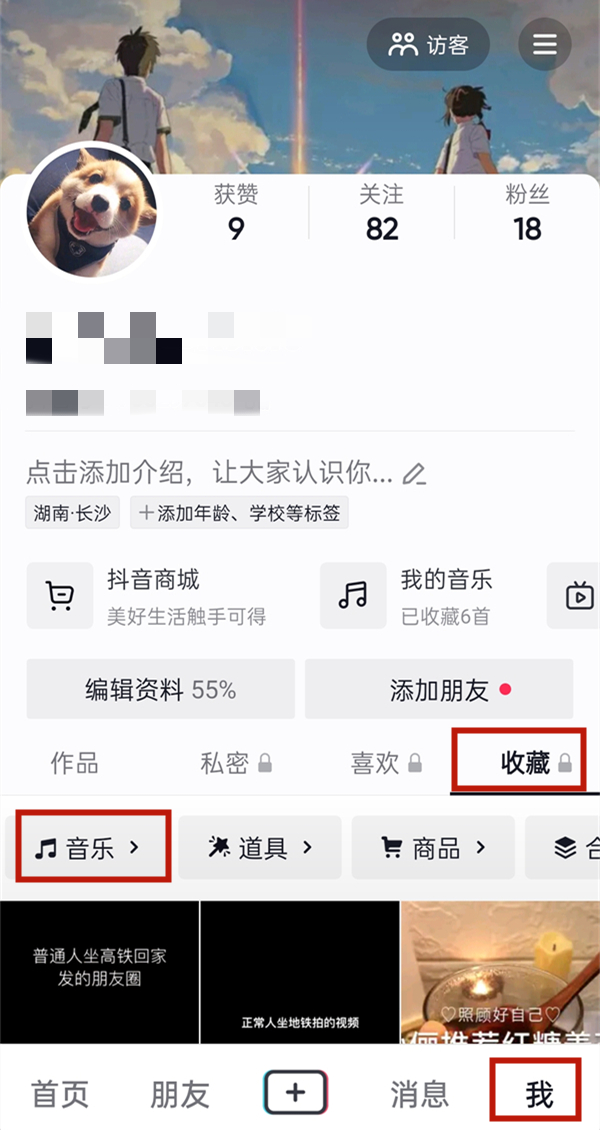Screen dimensions: 600x1130
Task: Open the 道具 favorites chip
Action: [x=261, y=848]
